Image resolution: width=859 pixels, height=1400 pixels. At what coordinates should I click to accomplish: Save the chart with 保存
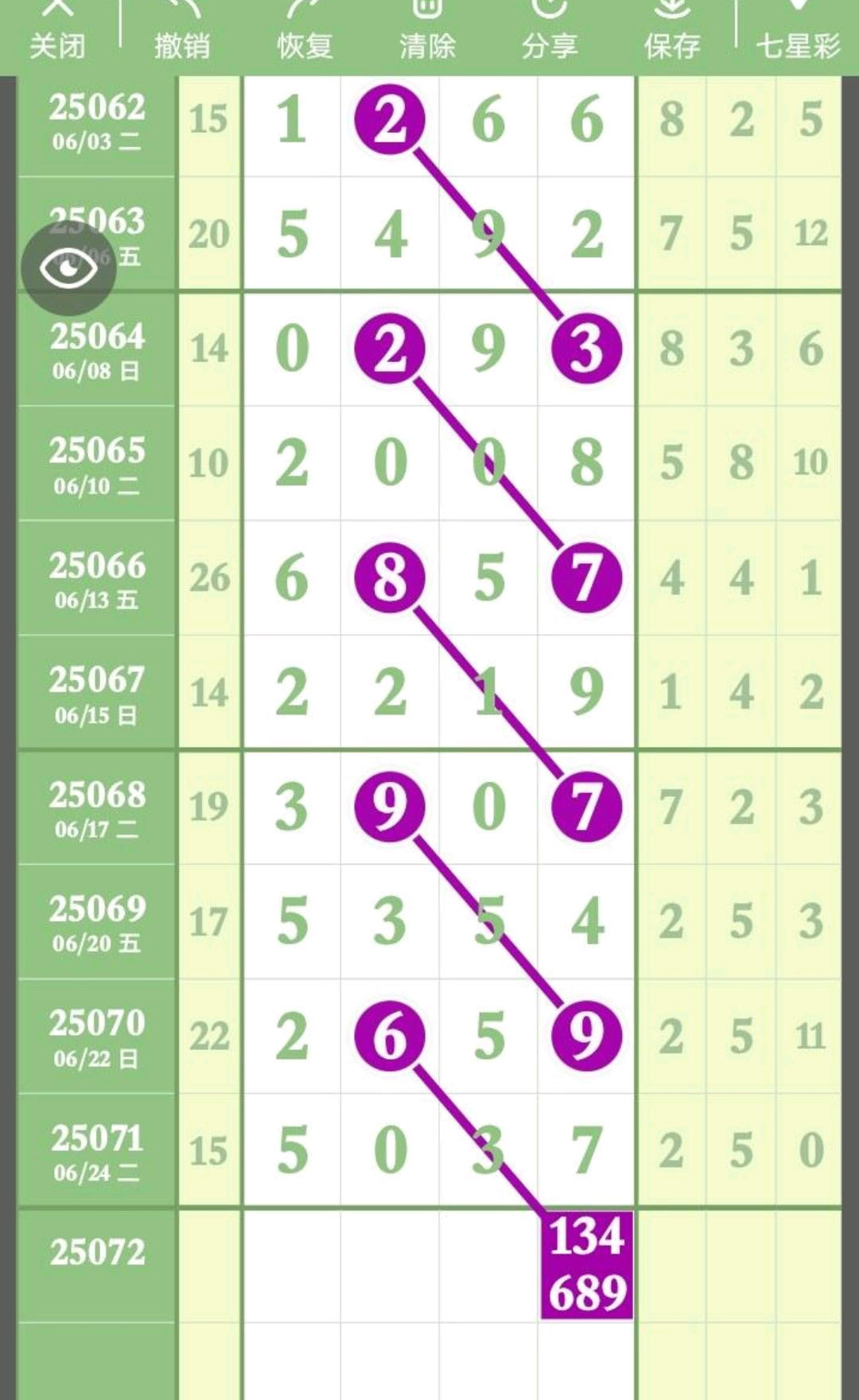point(672,32)
